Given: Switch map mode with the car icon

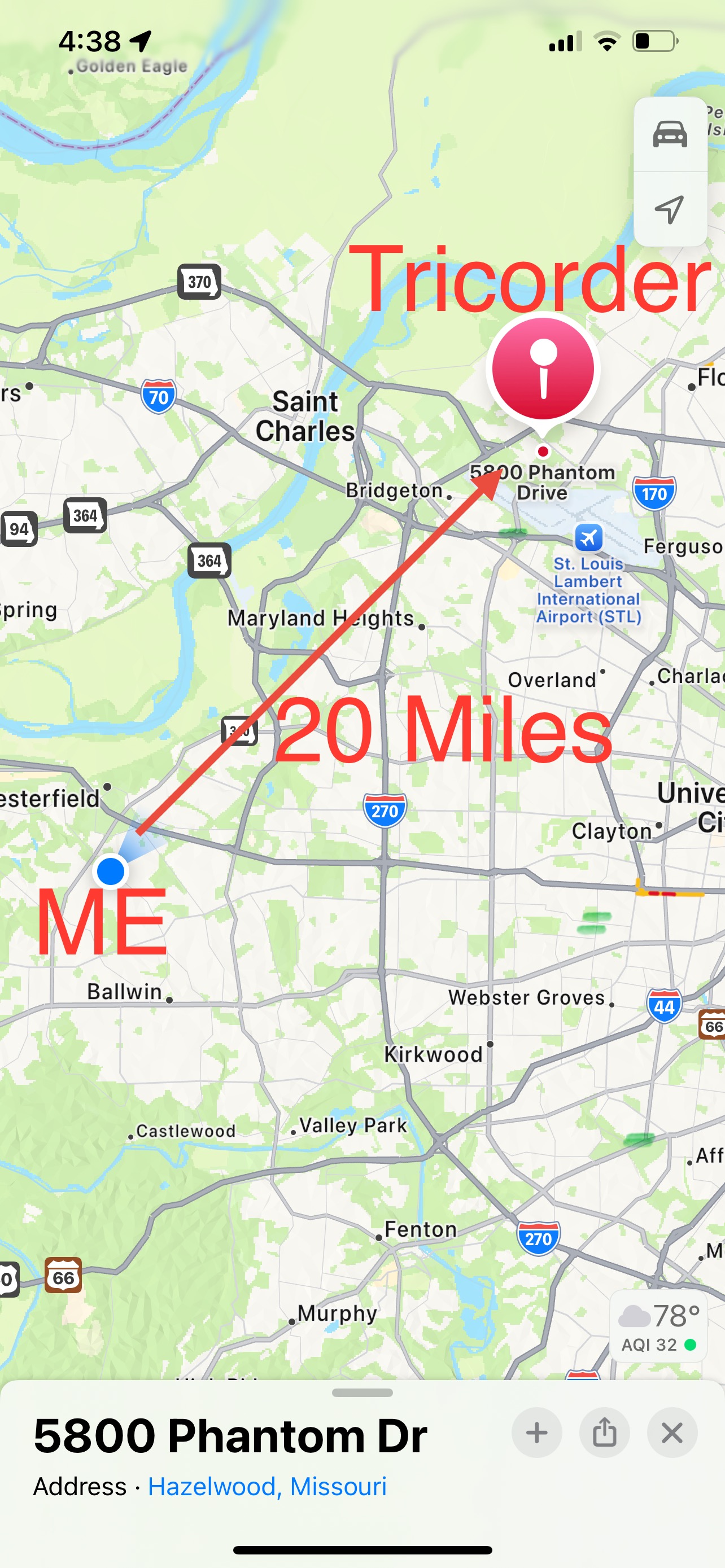Looking at the screenshot, I should click(x=670, y=134).
